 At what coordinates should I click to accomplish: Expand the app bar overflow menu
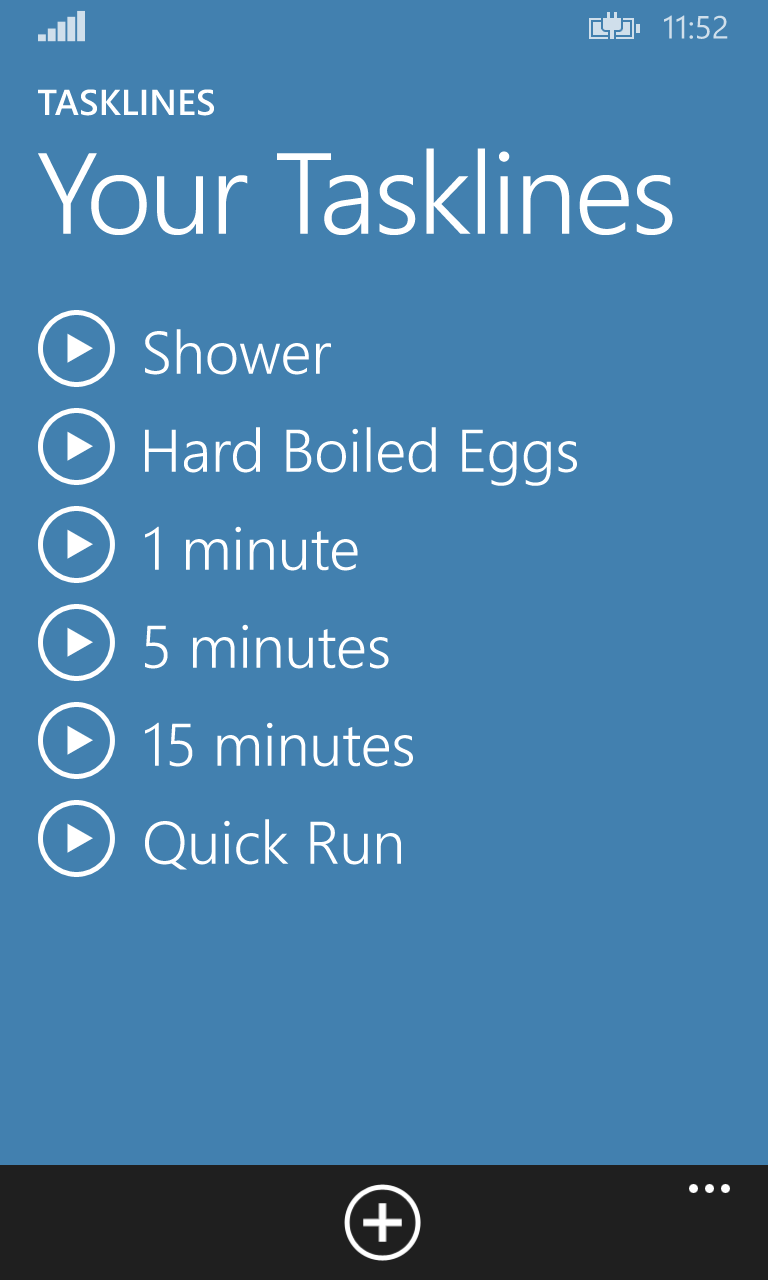click(709, 1189)
